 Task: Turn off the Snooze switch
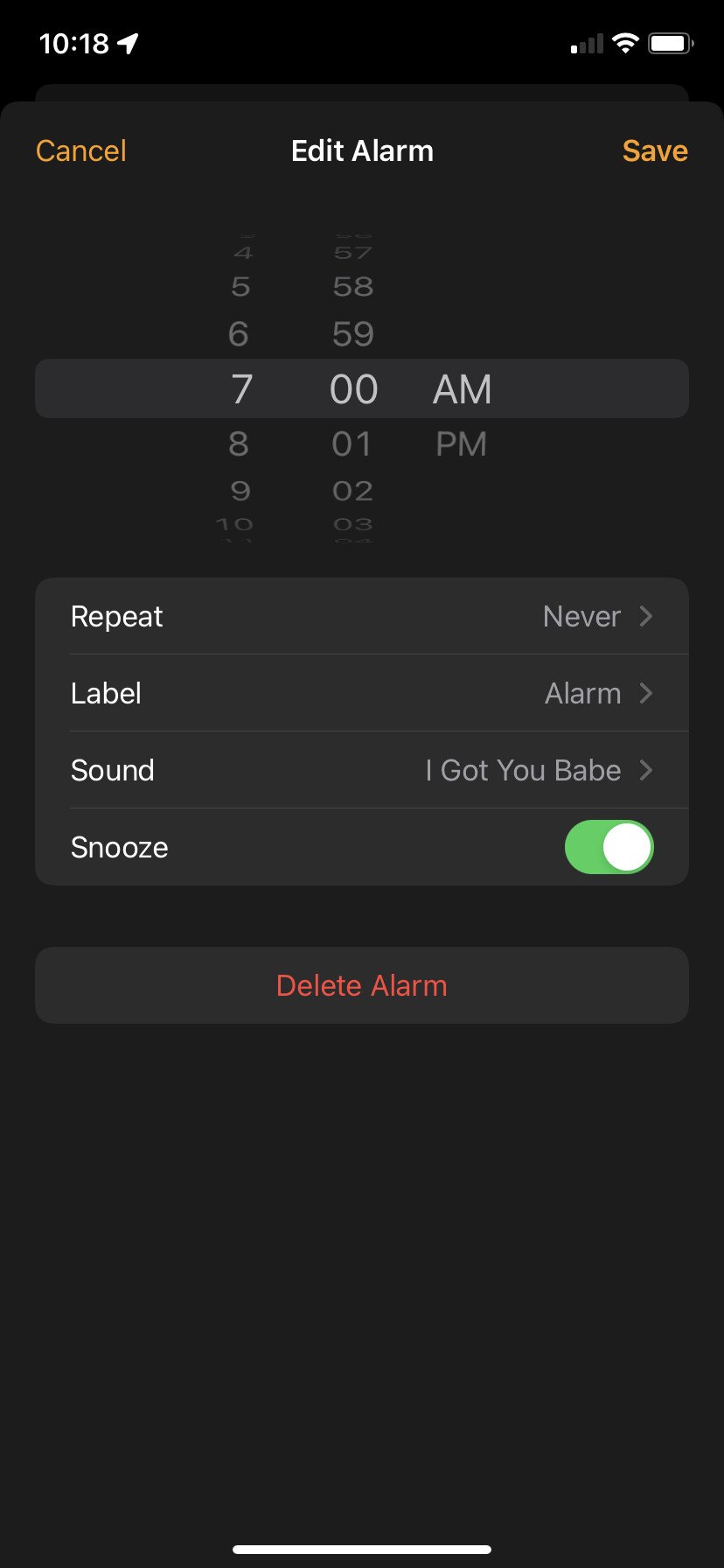click(609, 847)
